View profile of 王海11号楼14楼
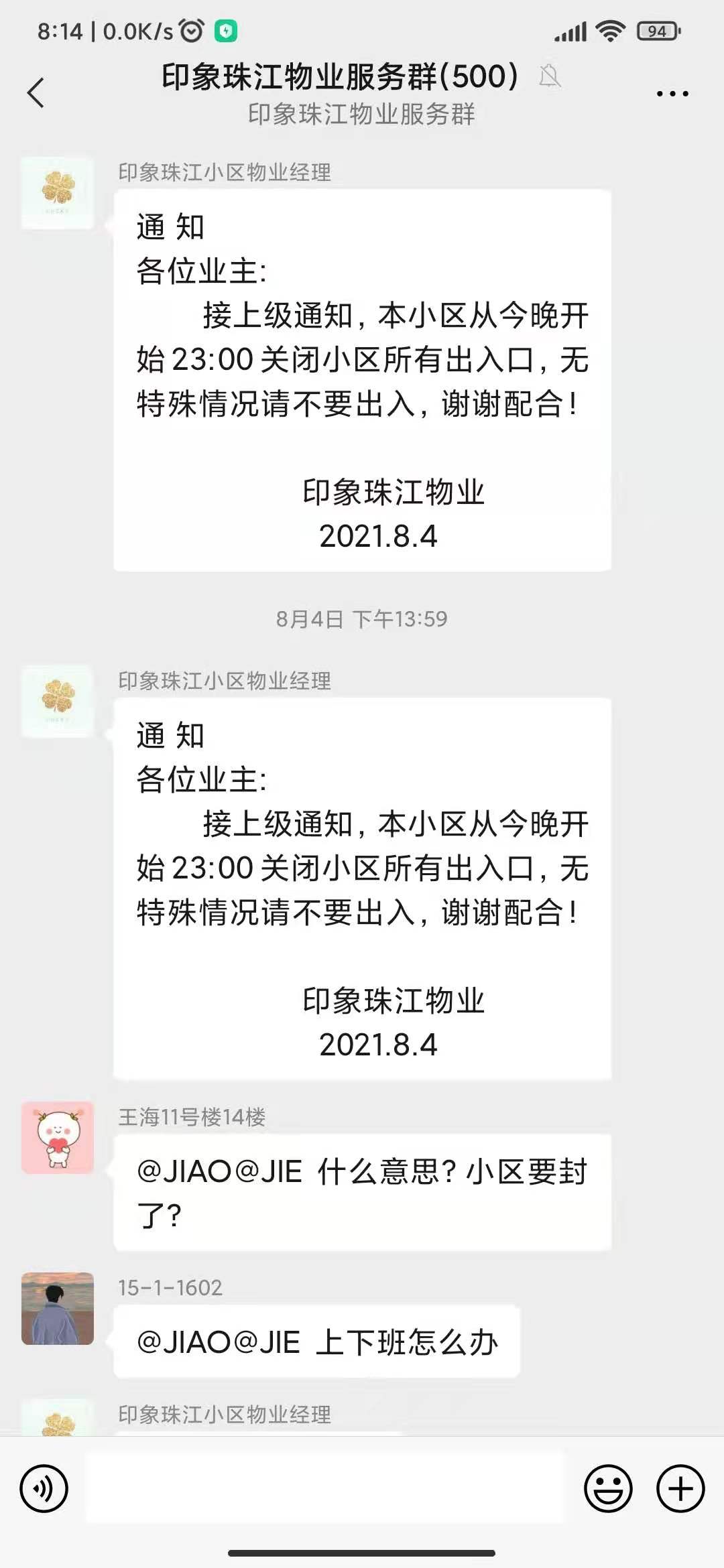This screenshot has width=724, height=1568. click(58, 1138)
